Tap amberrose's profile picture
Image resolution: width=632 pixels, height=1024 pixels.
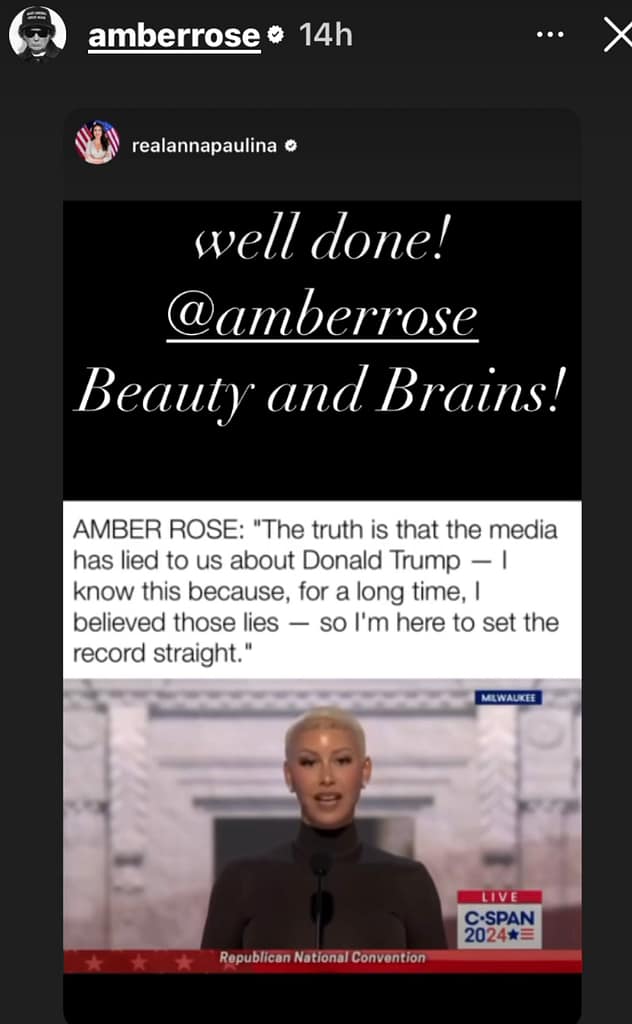point(37,36)
